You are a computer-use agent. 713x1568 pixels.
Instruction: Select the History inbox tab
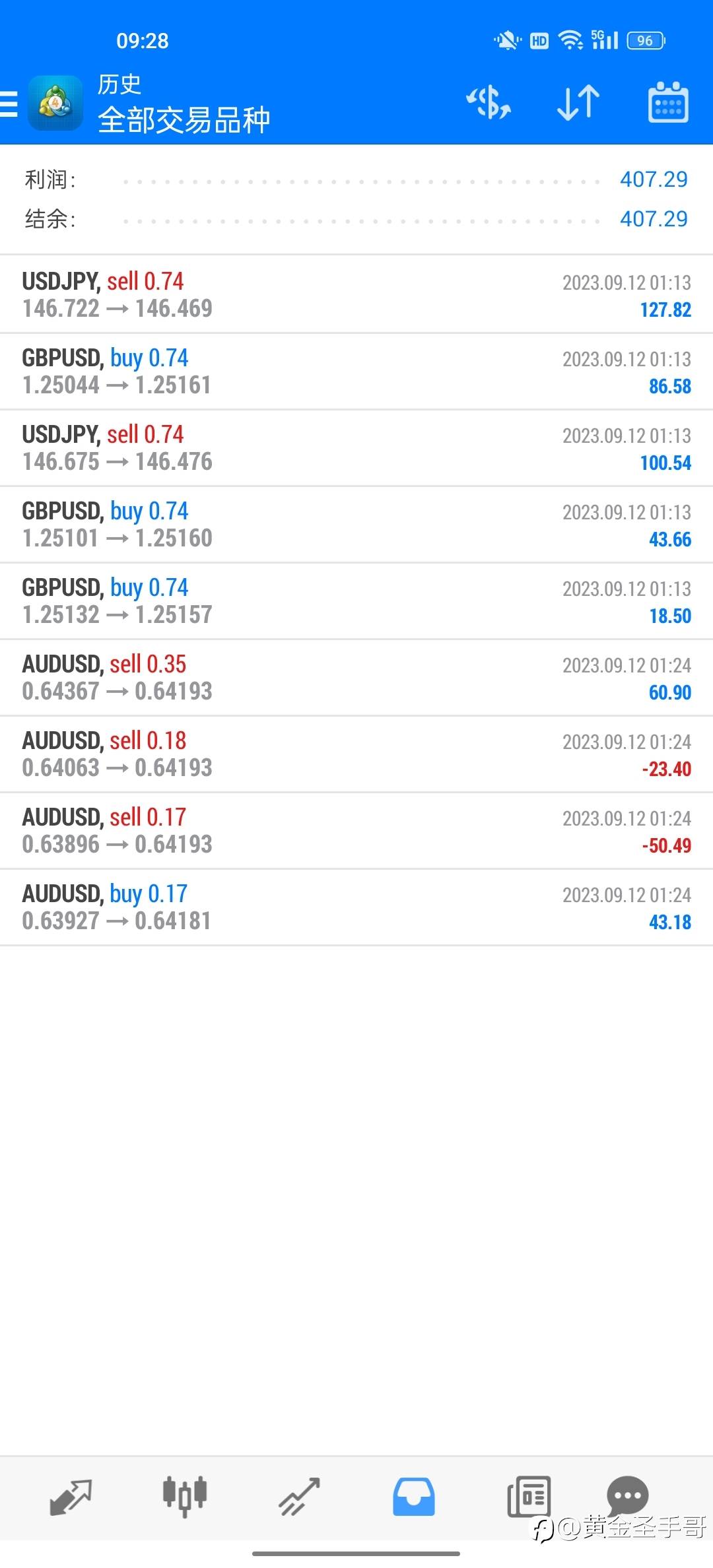tap(414, 1496)
